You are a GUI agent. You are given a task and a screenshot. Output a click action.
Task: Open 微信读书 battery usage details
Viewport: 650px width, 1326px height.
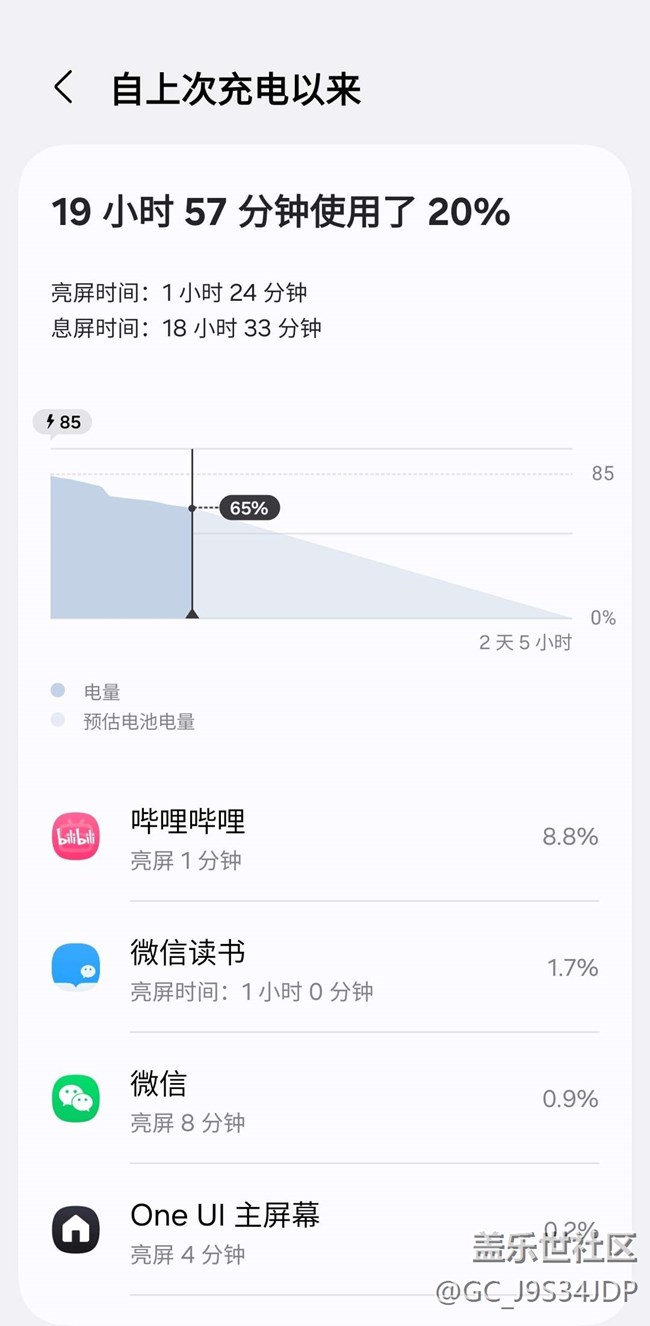point(325,968)
